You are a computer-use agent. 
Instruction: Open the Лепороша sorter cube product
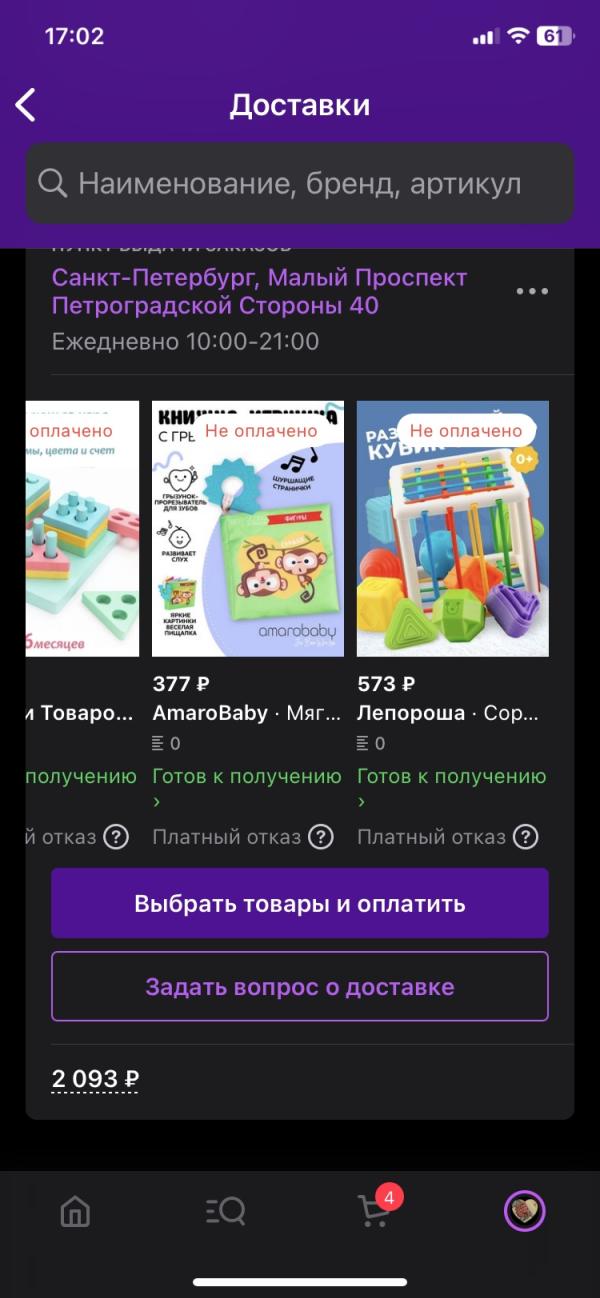pos(452,528)
